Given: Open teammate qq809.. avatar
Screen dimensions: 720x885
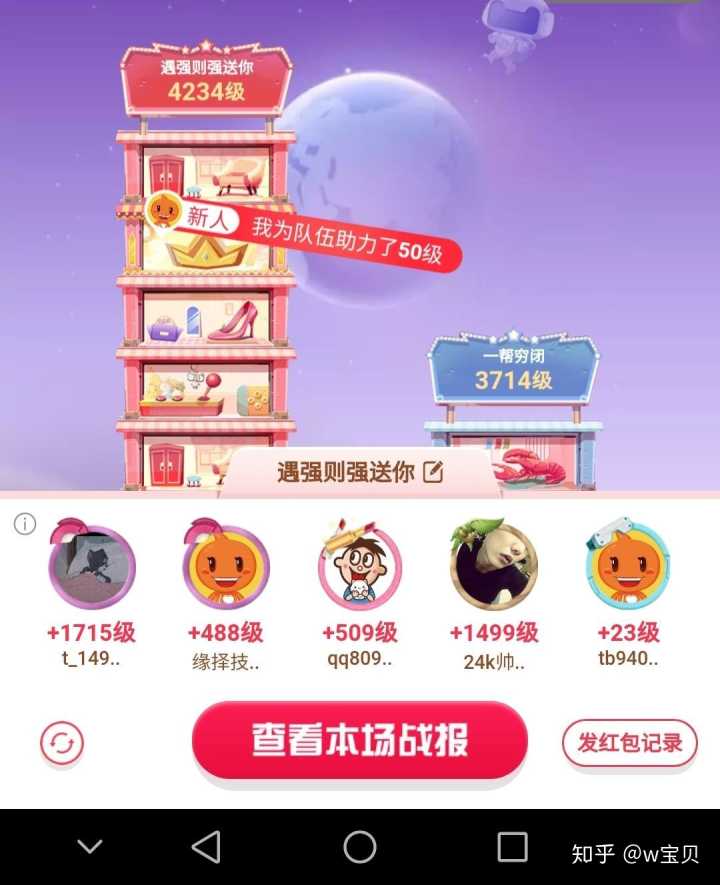Looking at the screenshot, I should pos(359,567).
